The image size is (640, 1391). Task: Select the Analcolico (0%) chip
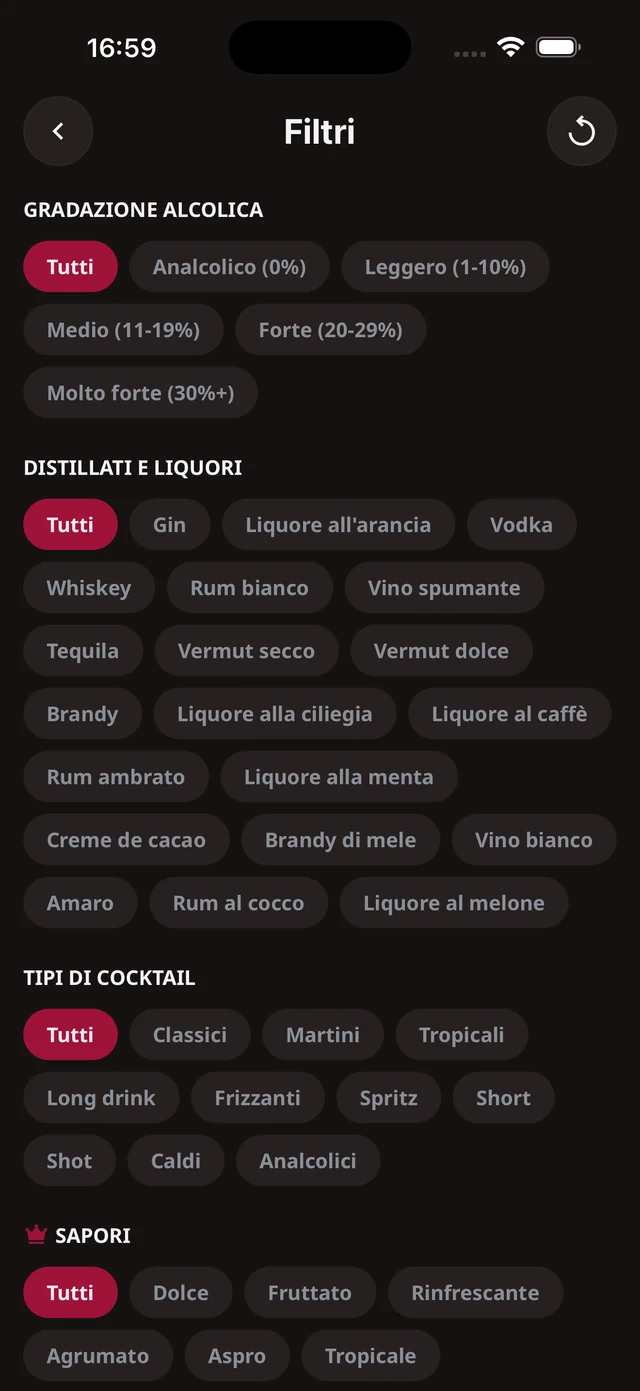pyautogui.click(x=229, y=267)
